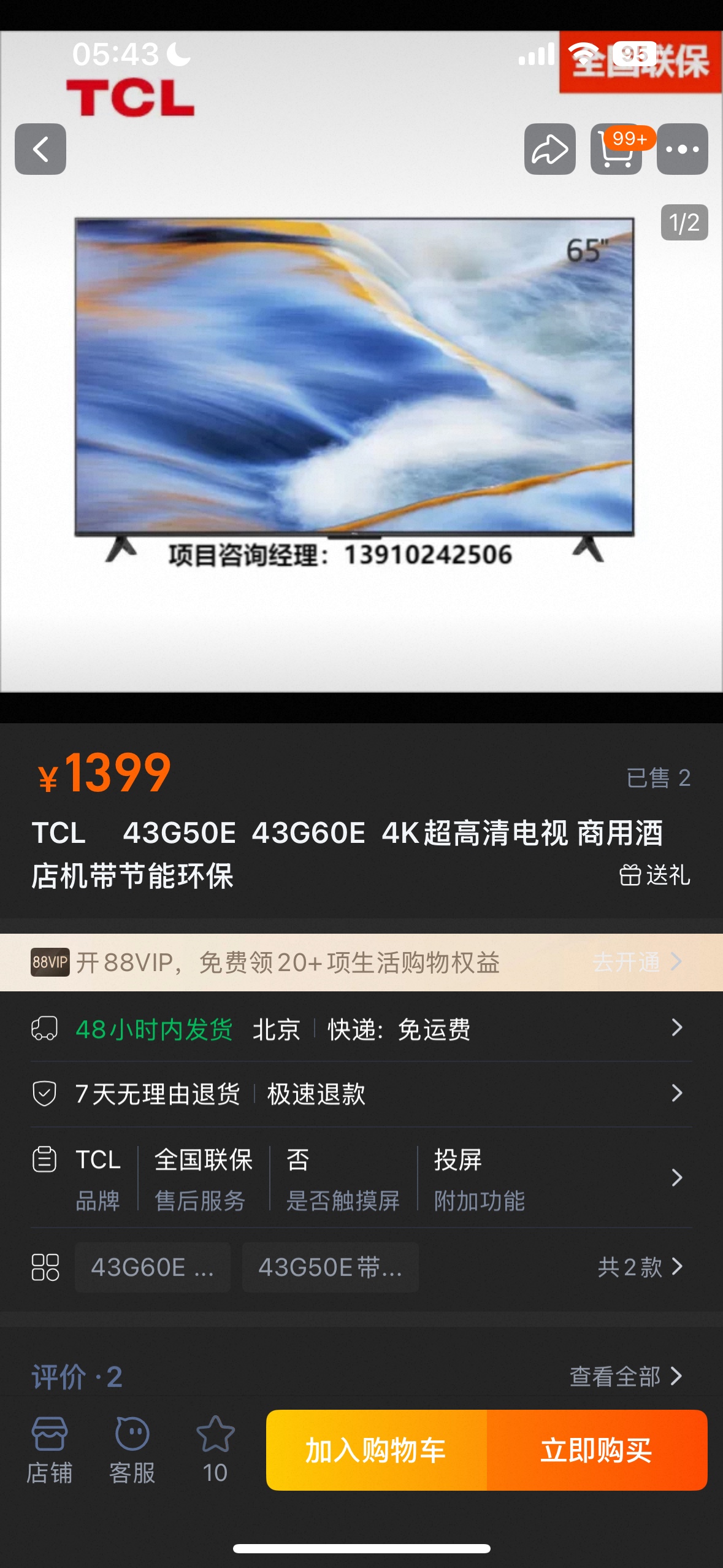Share this TCL TV listing
The width and height of the screenshot is (723, 1568).
(549, 149)
